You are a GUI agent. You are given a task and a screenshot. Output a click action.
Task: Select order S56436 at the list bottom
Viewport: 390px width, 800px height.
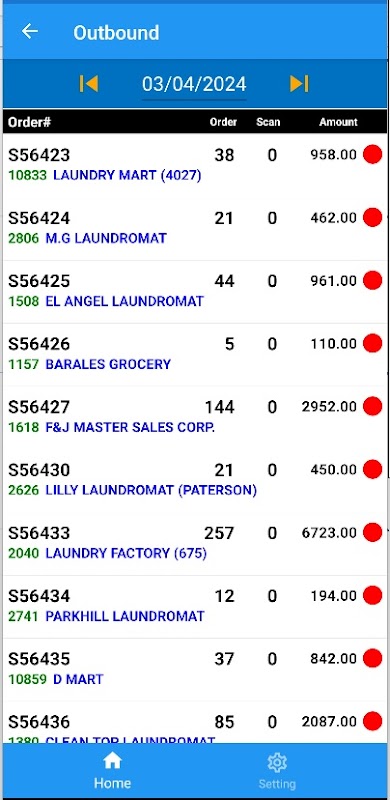pos(195,722)
